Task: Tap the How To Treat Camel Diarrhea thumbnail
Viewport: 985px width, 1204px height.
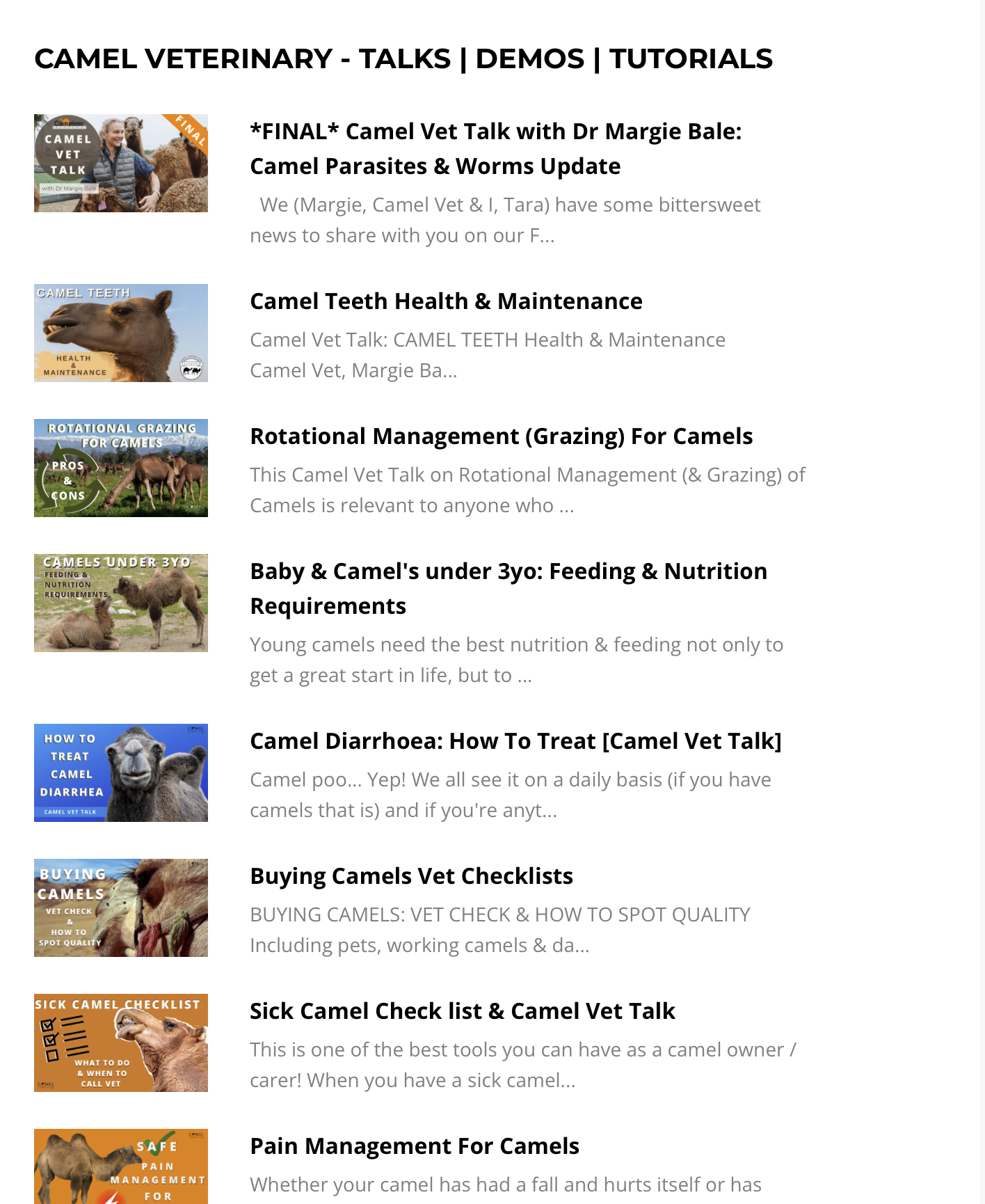Action: tap(121, 773)
